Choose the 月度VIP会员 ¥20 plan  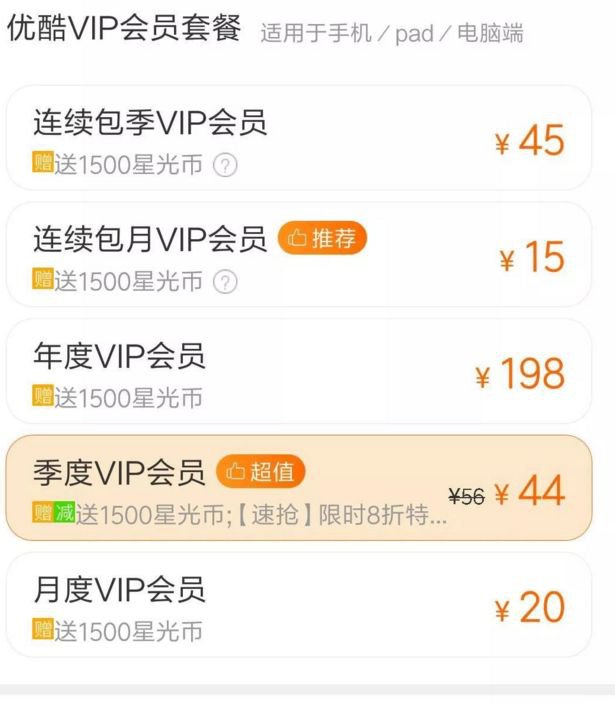coord(300,604)
